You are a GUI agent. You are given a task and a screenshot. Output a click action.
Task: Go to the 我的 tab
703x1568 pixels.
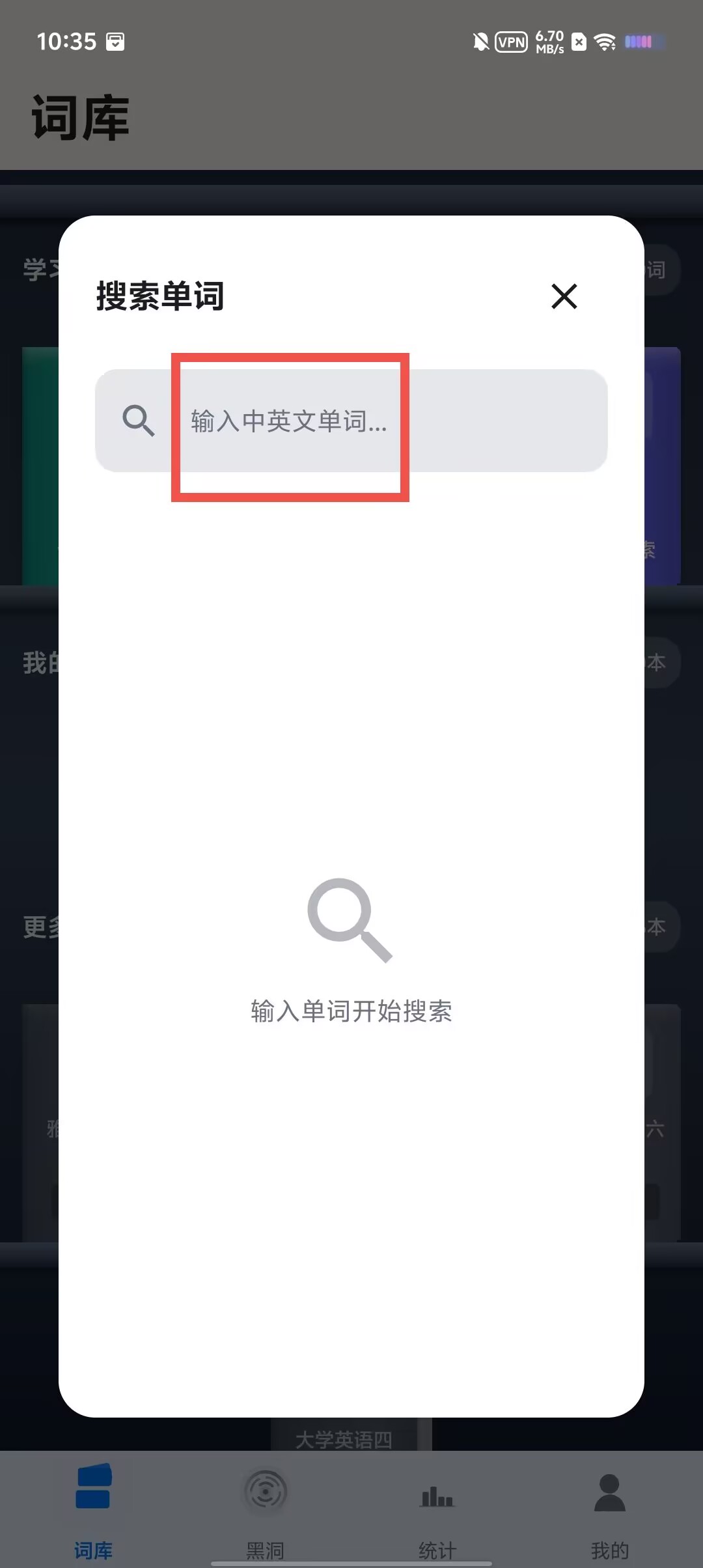pyautogui.click(x=609, y=1511)
